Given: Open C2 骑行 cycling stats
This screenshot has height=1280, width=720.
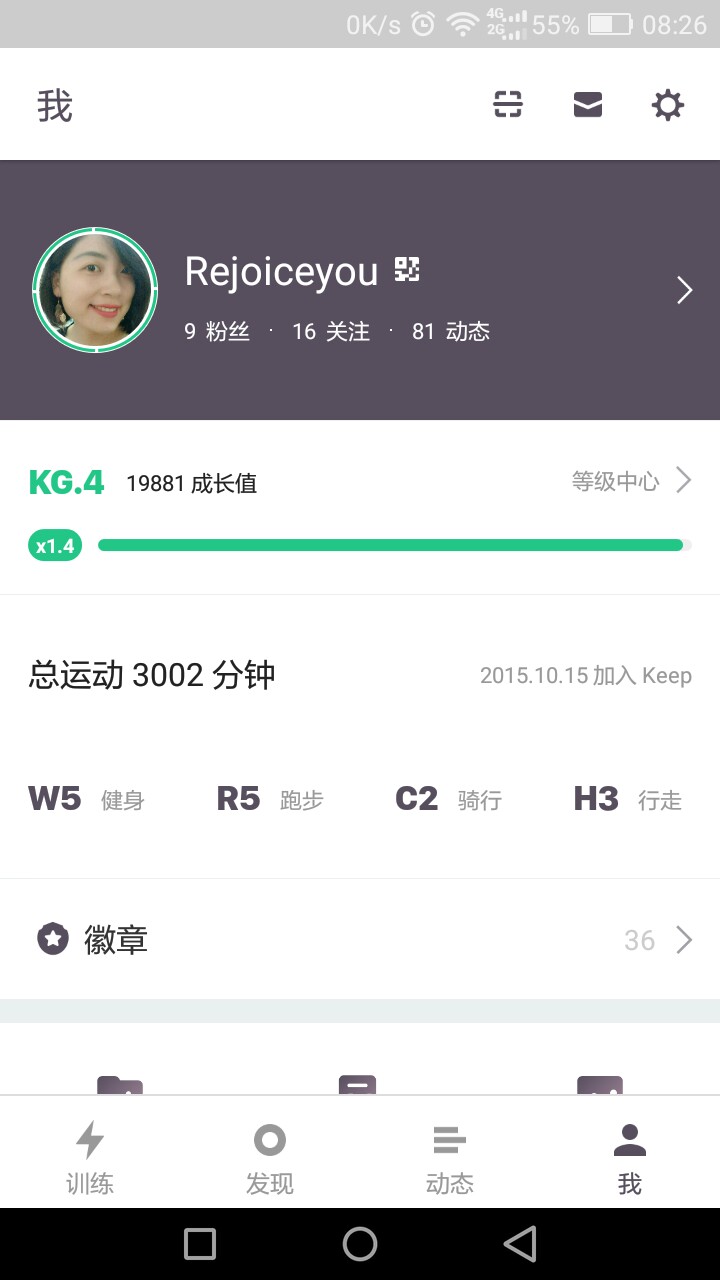Looking at the screenshot, I should (449, 799).
